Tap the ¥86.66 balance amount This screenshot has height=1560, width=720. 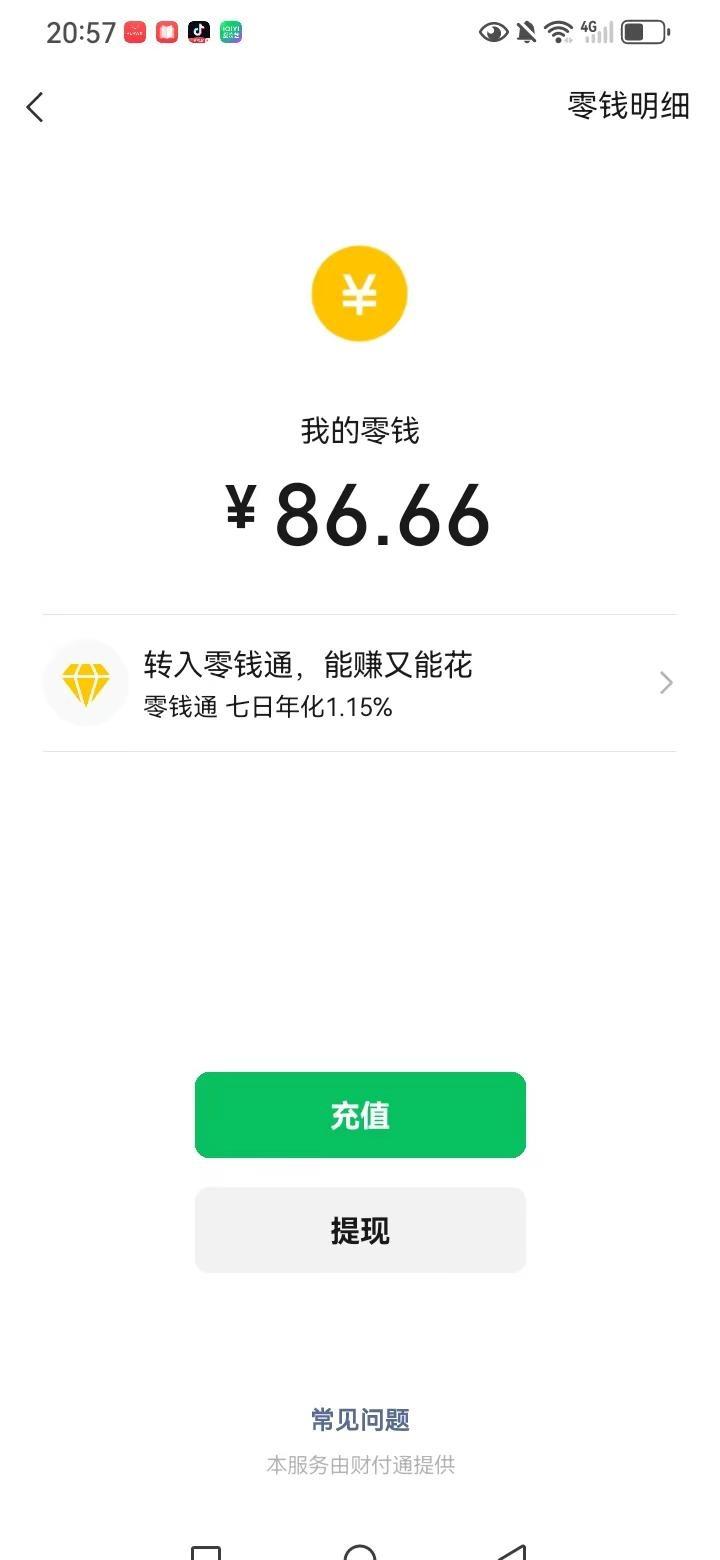(x=360, y=513)
